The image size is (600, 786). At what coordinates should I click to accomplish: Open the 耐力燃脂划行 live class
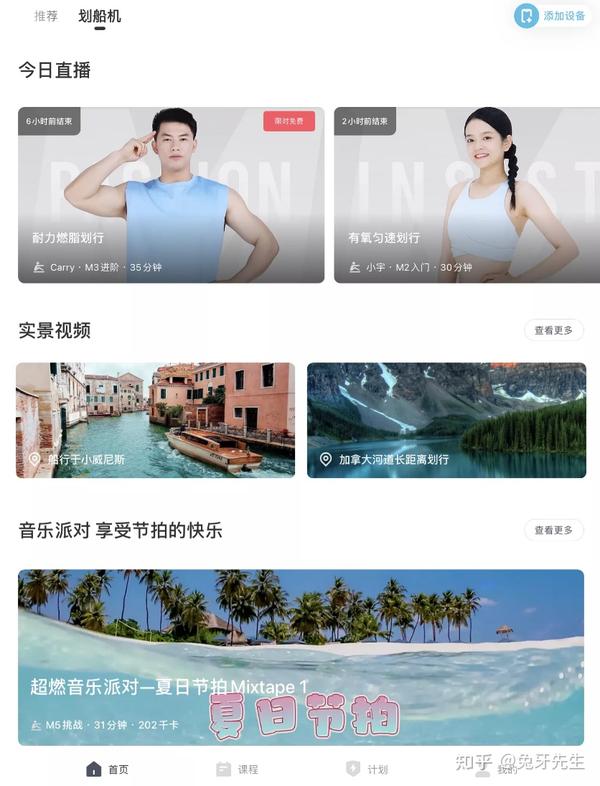171,195
